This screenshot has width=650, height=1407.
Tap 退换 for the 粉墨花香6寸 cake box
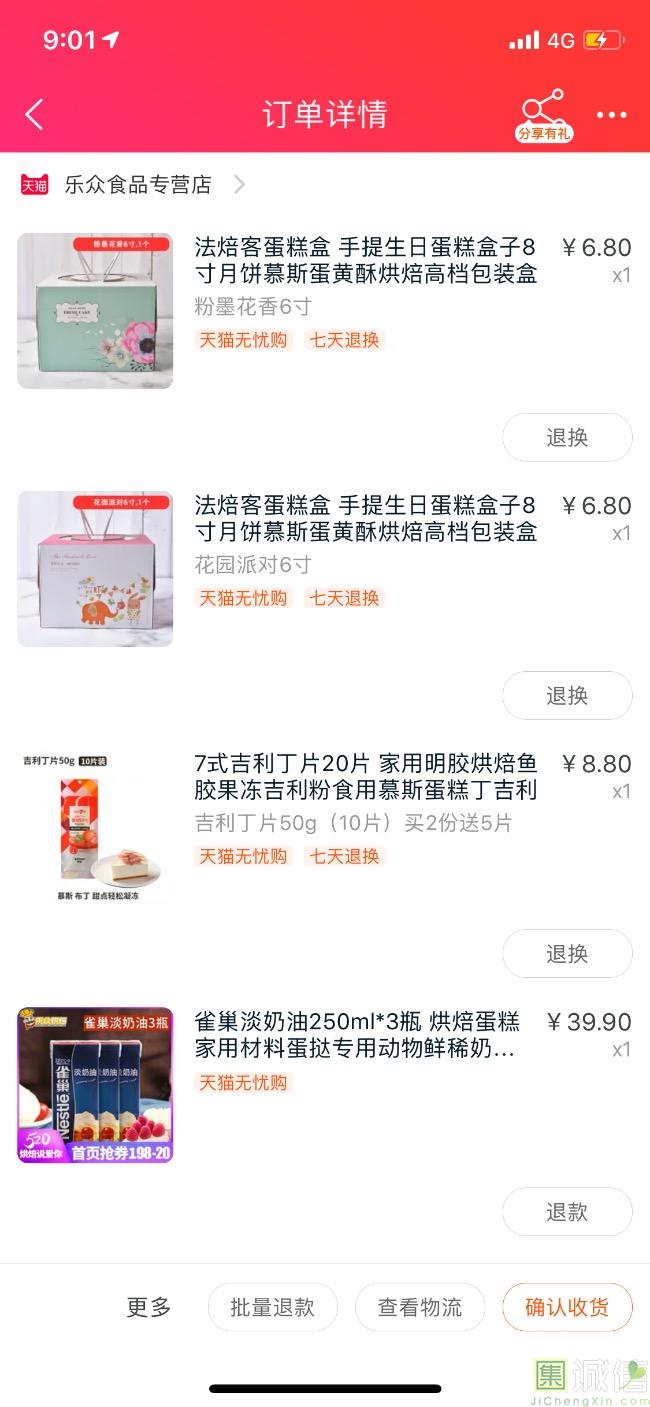click(x=567, y=438)
